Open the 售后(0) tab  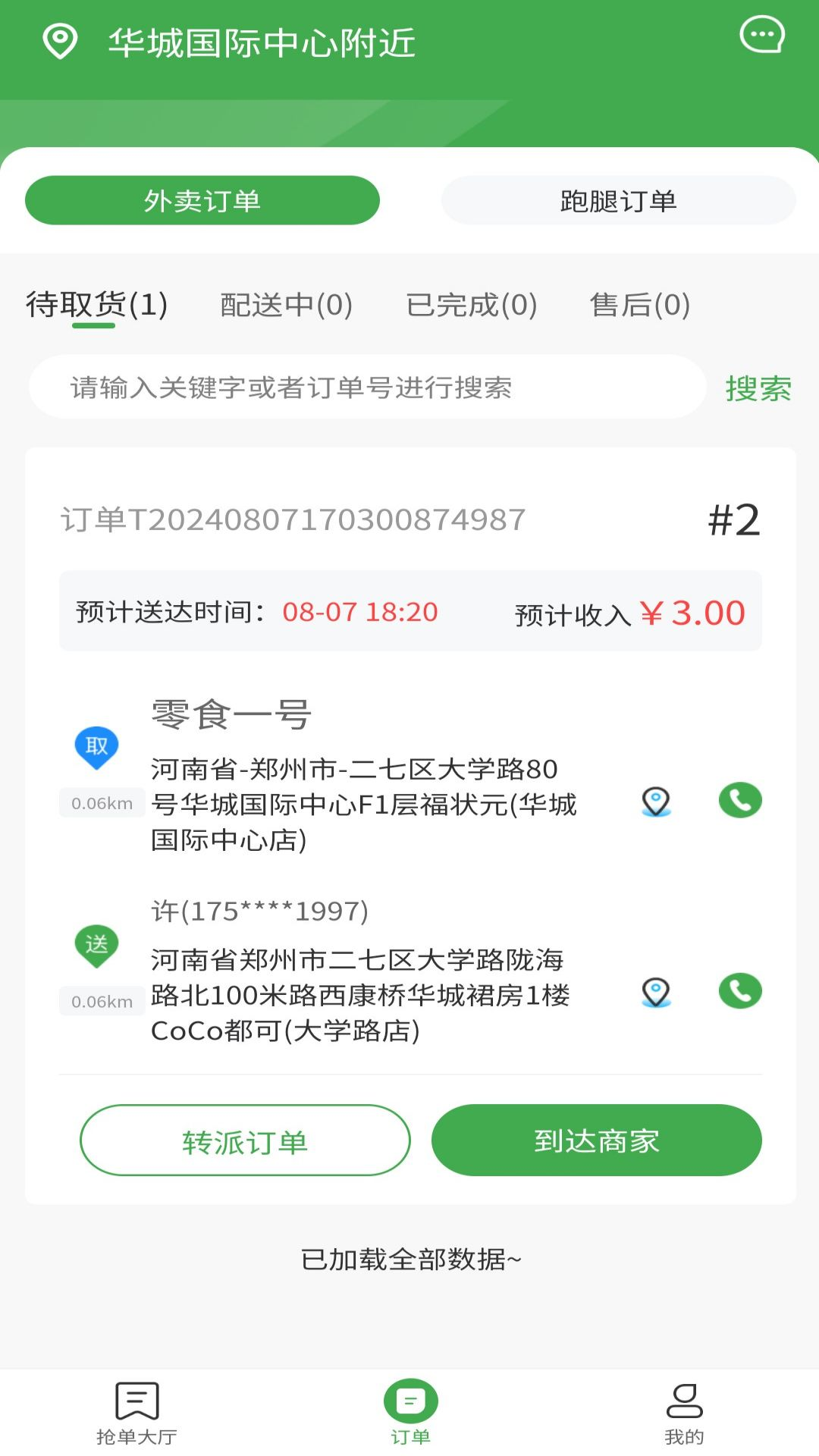click(x=639, y=305)
